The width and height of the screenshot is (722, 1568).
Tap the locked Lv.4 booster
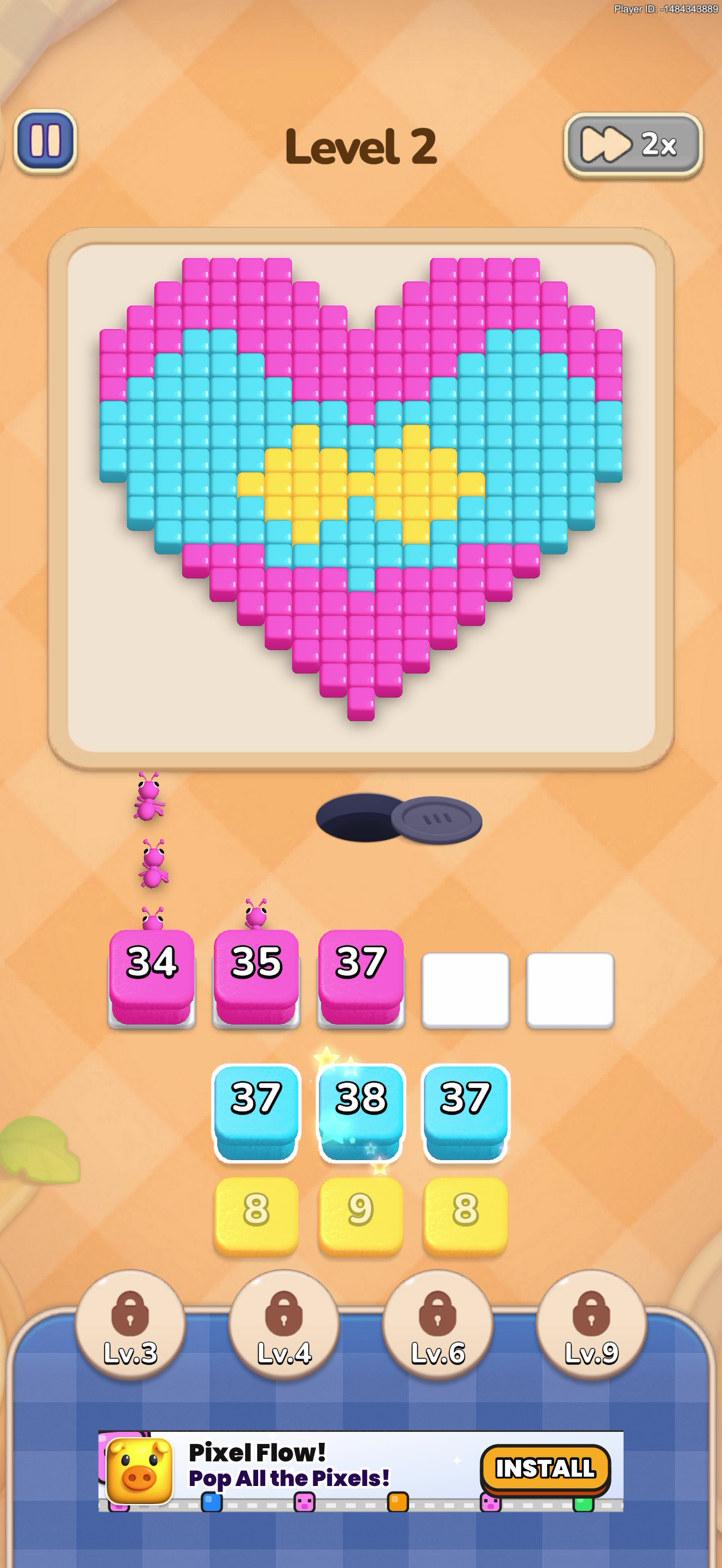pos(284,1325)
